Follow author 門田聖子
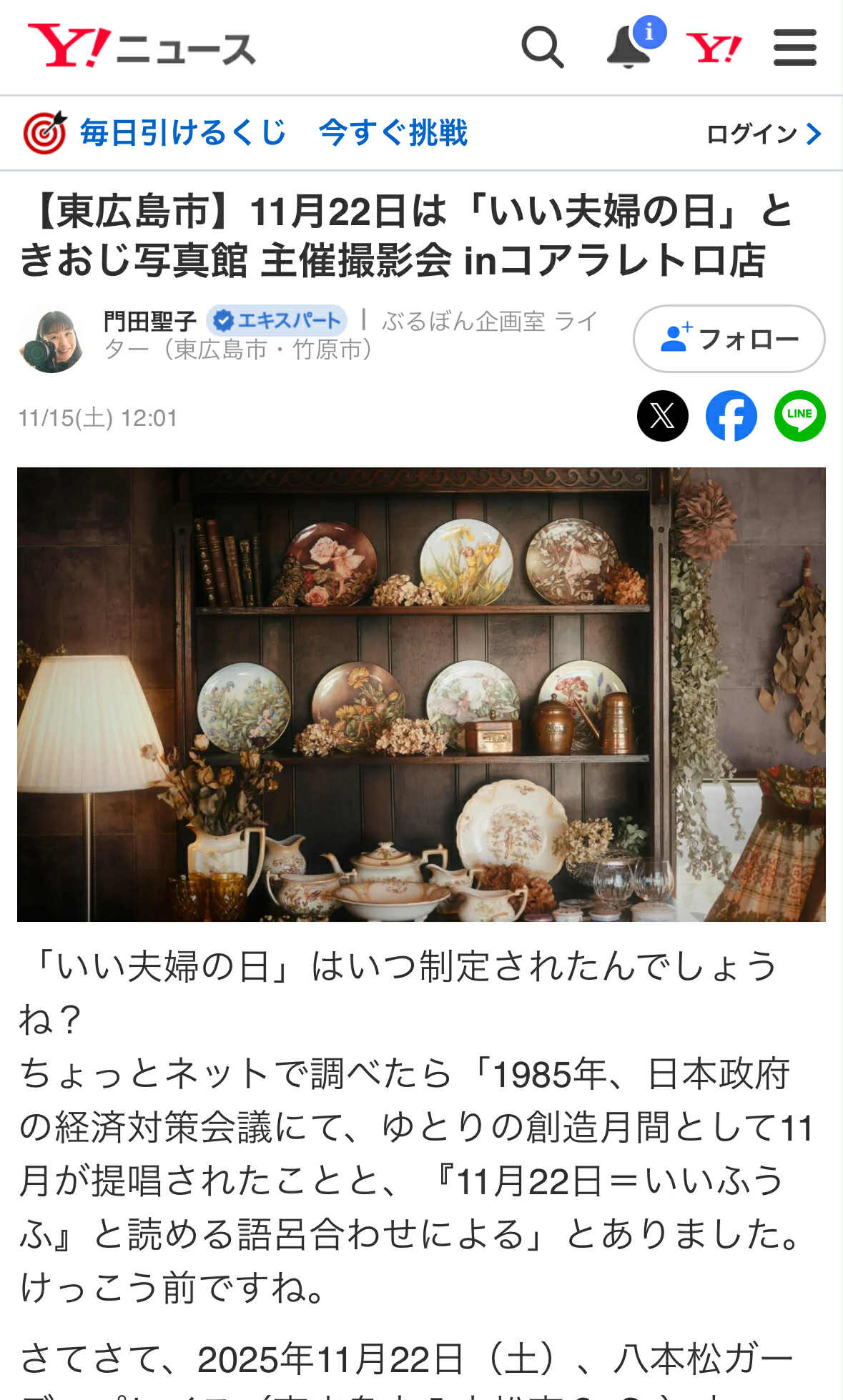Image resolution: width=843 pixels, height=1400 pixels. click(x=729, y=339)
